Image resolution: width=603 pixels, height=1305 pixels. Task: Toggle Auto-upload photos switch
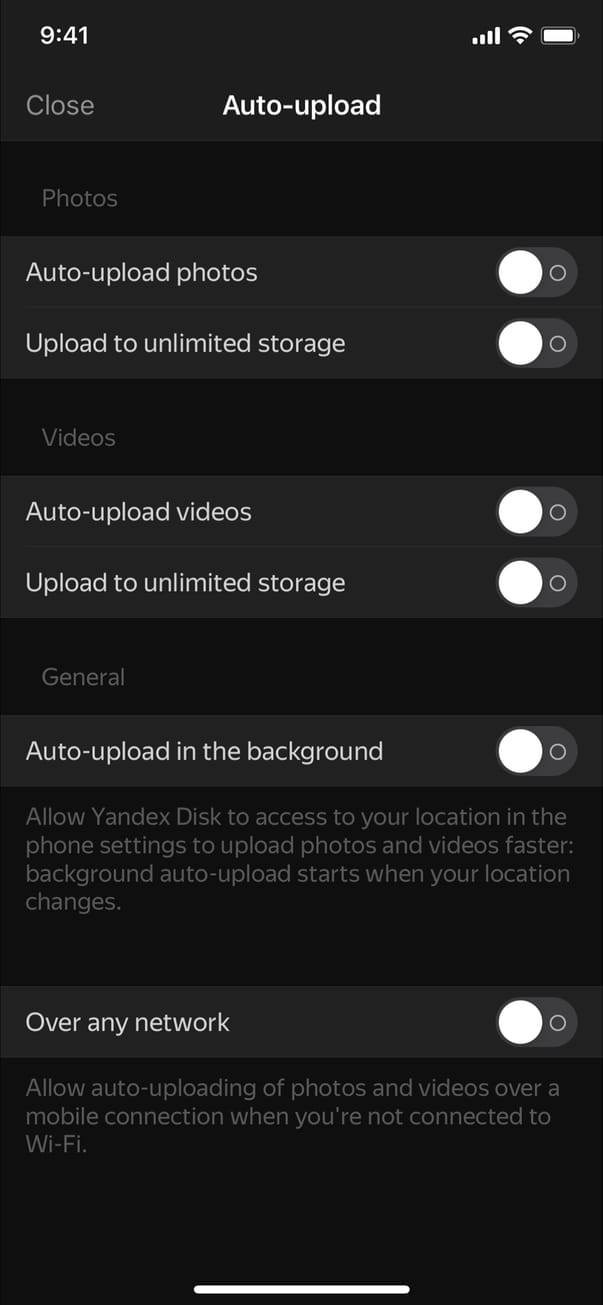(536, 272)
